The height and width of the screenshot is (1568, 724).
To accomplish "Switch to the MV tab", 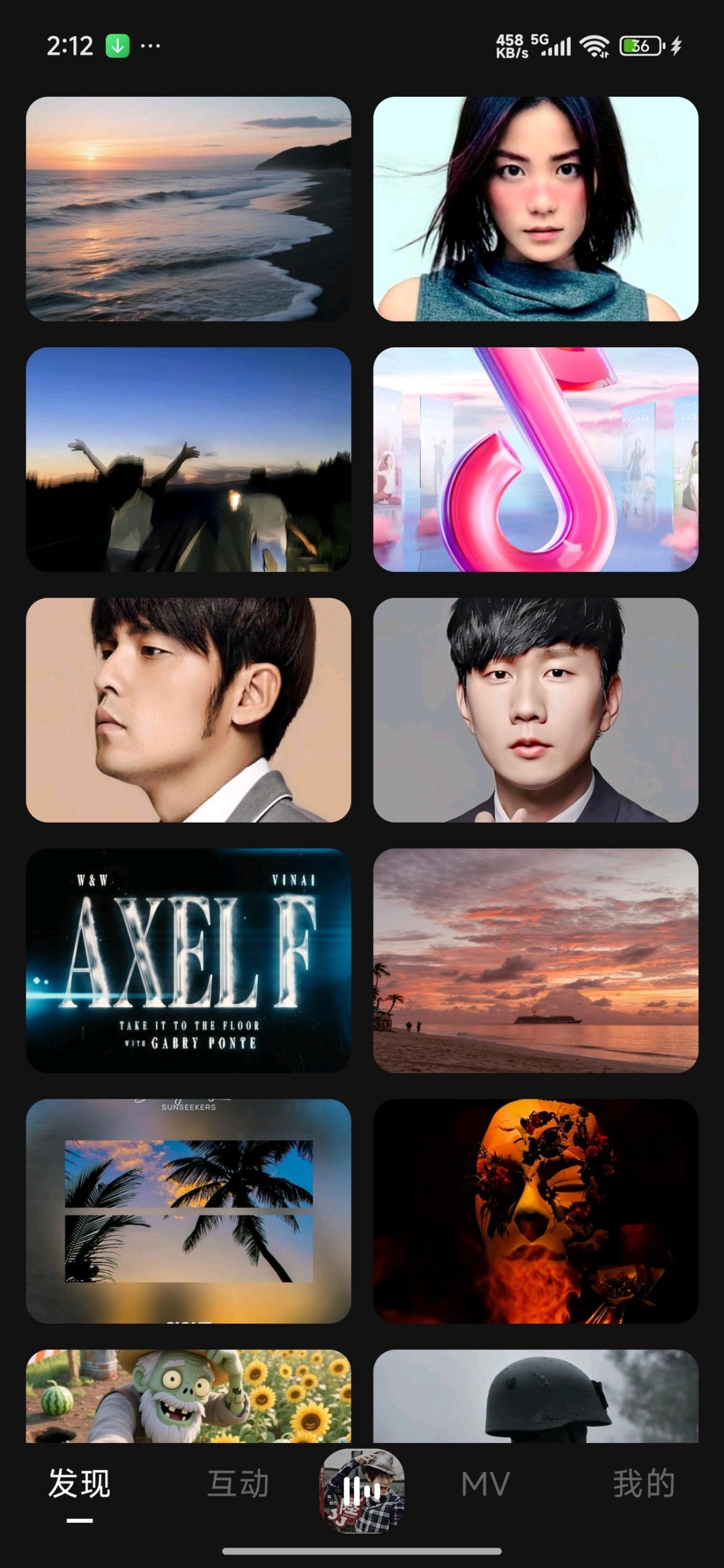I will click(x=485, y=1484).
